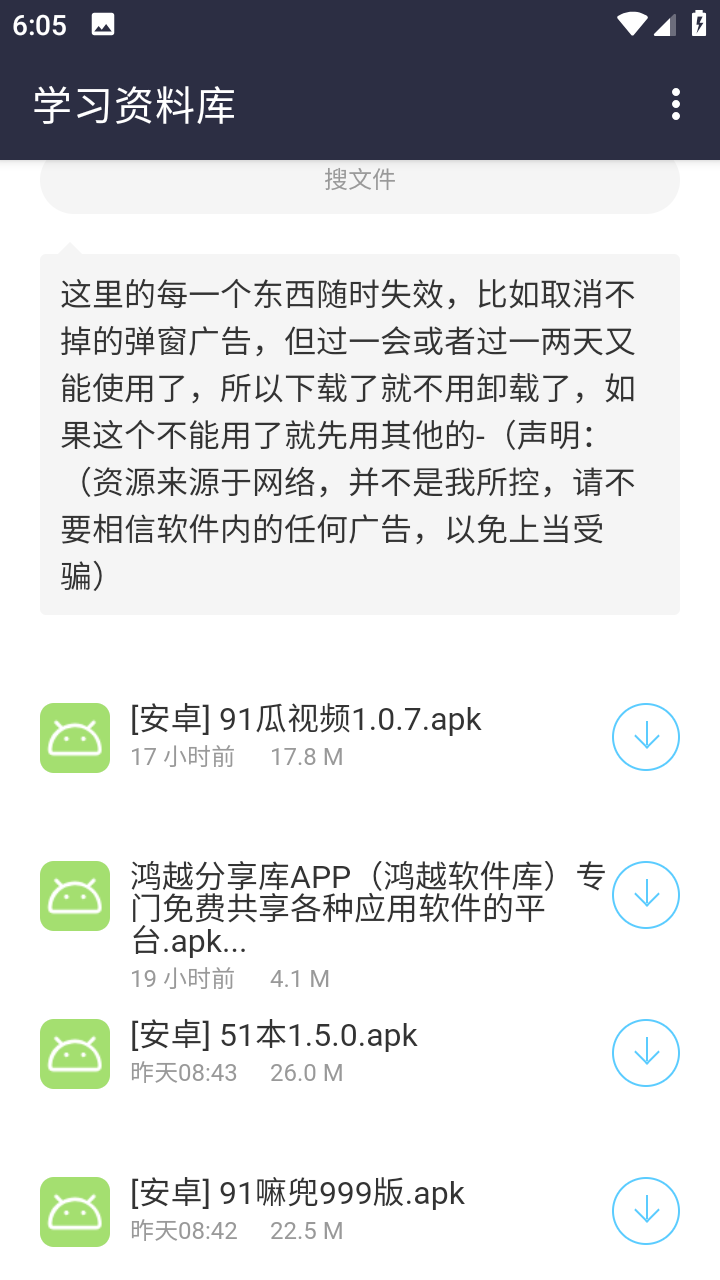The image size is (720, 1280).
Task: Tap the Wi-Fi icon in the status bar
Action: pos(631,22)
